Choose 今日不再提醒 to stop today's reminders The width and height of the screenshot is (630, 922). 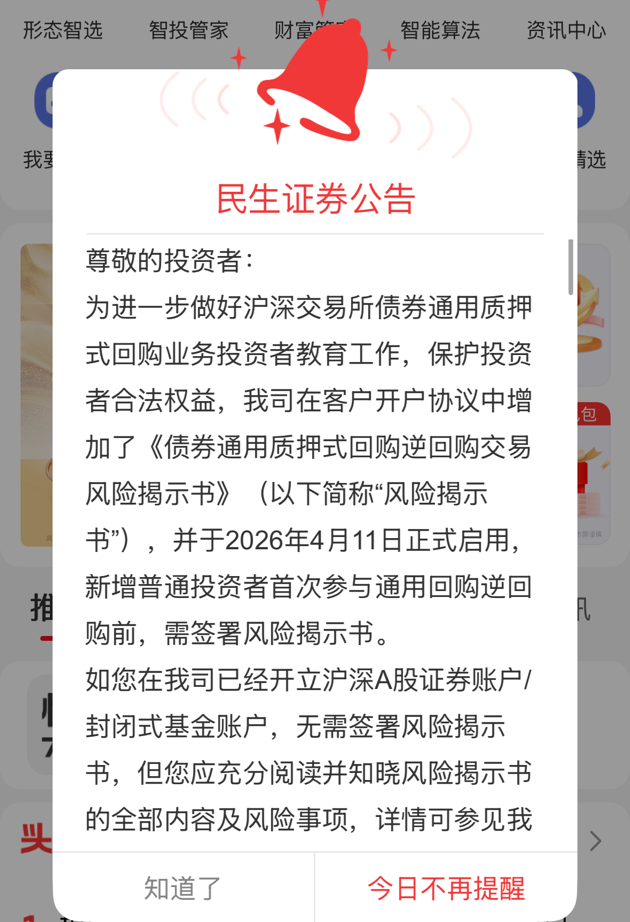(446, 887)
